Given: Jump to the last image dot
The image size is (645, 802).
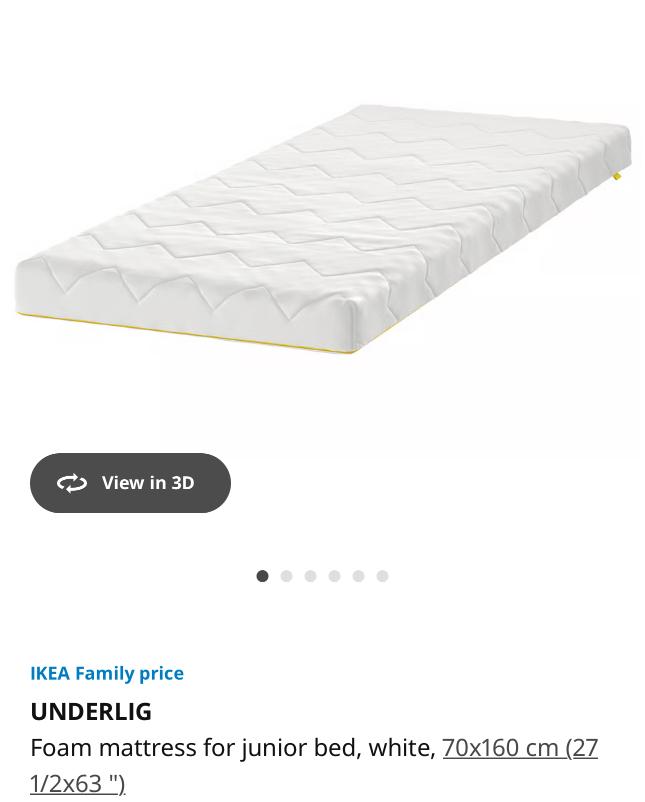Looking at the screenshot, I should click(x=382, y=576).
